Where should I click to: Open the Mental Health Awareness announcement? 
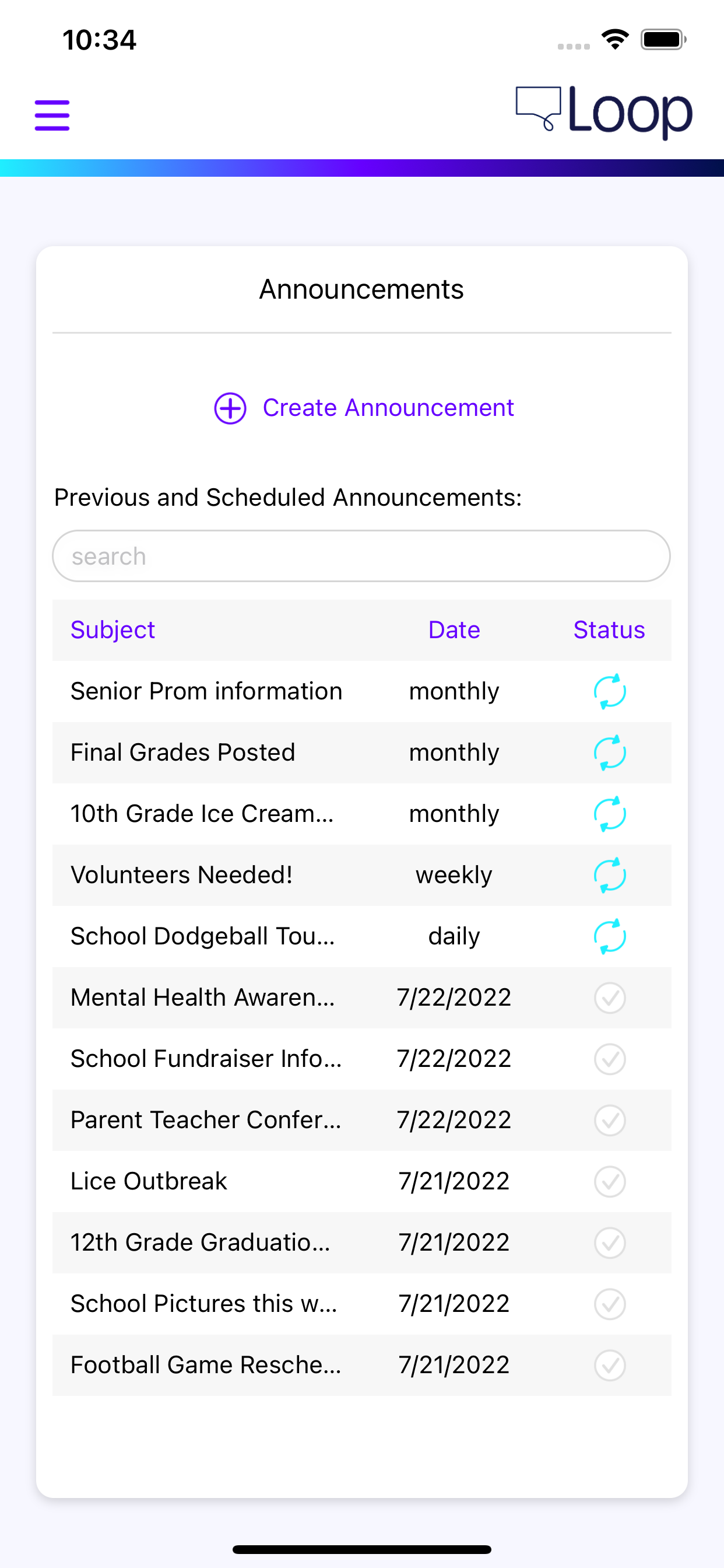(361, 998)
